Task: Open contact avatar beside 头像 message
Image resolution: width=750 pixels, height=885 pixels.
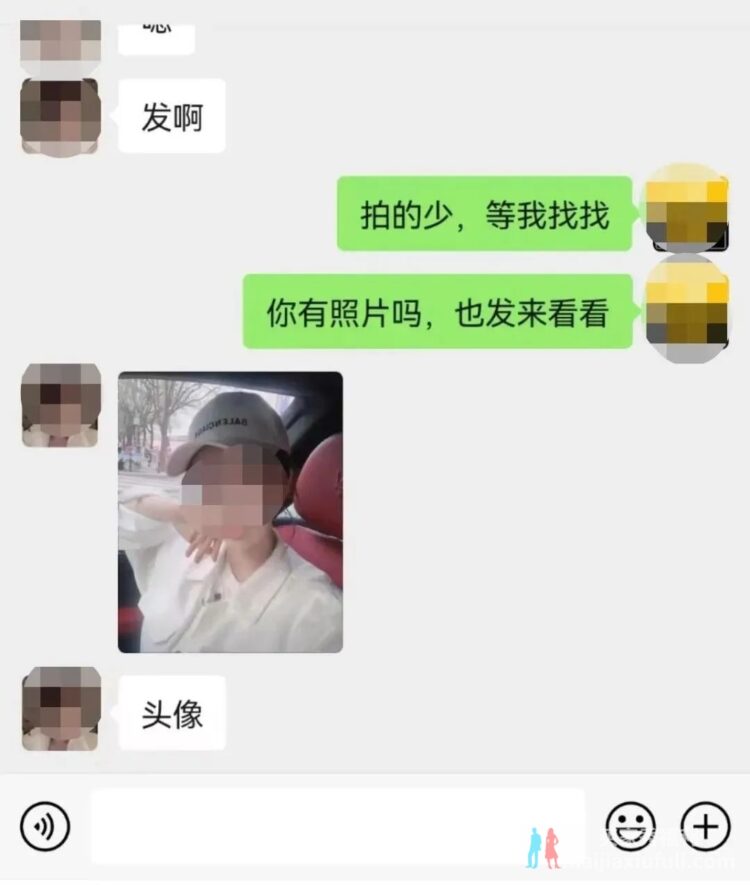Action: [60, 709]
